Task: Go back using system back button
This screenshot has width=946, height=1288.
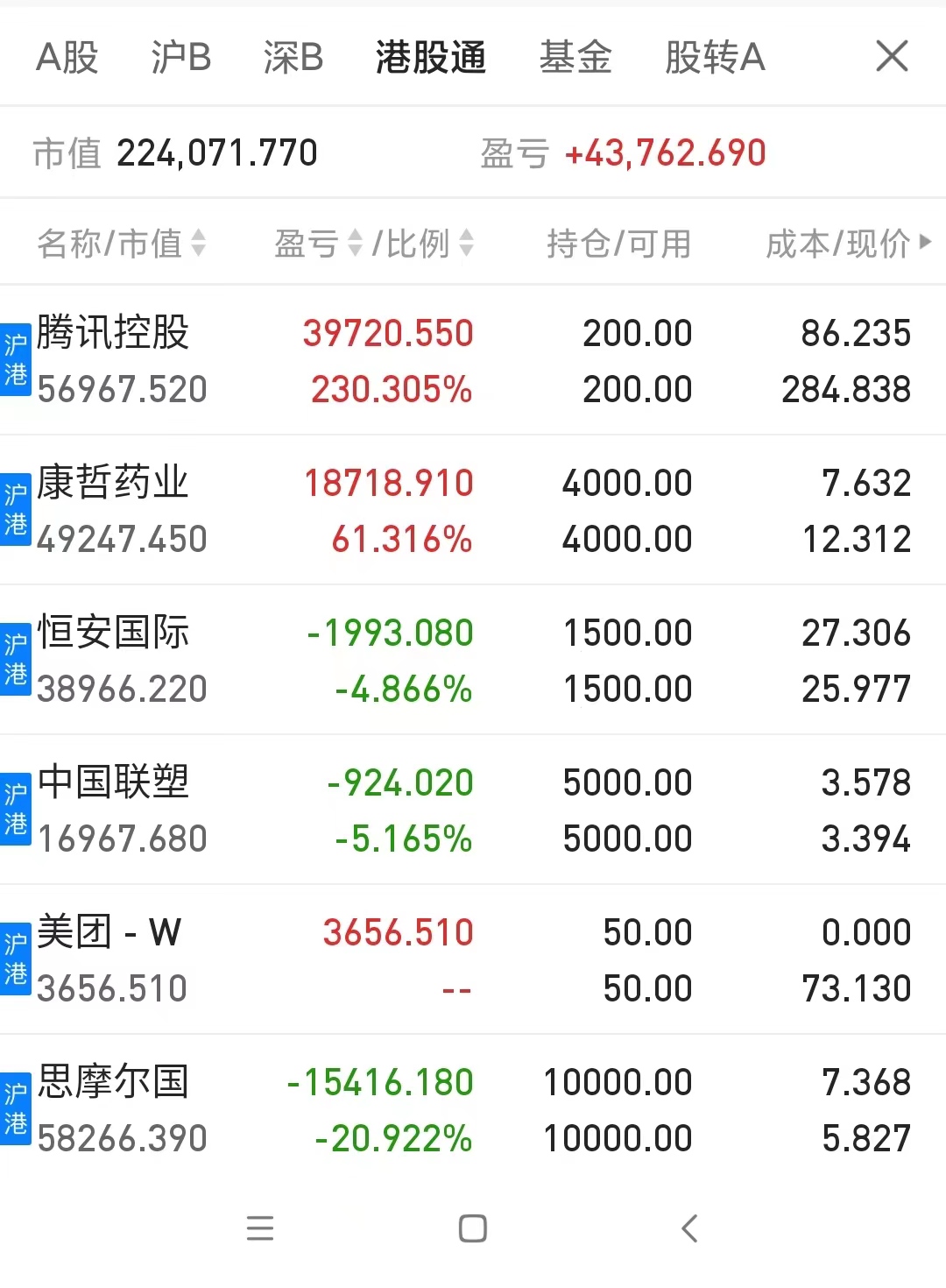Action: coord(689,1228)
